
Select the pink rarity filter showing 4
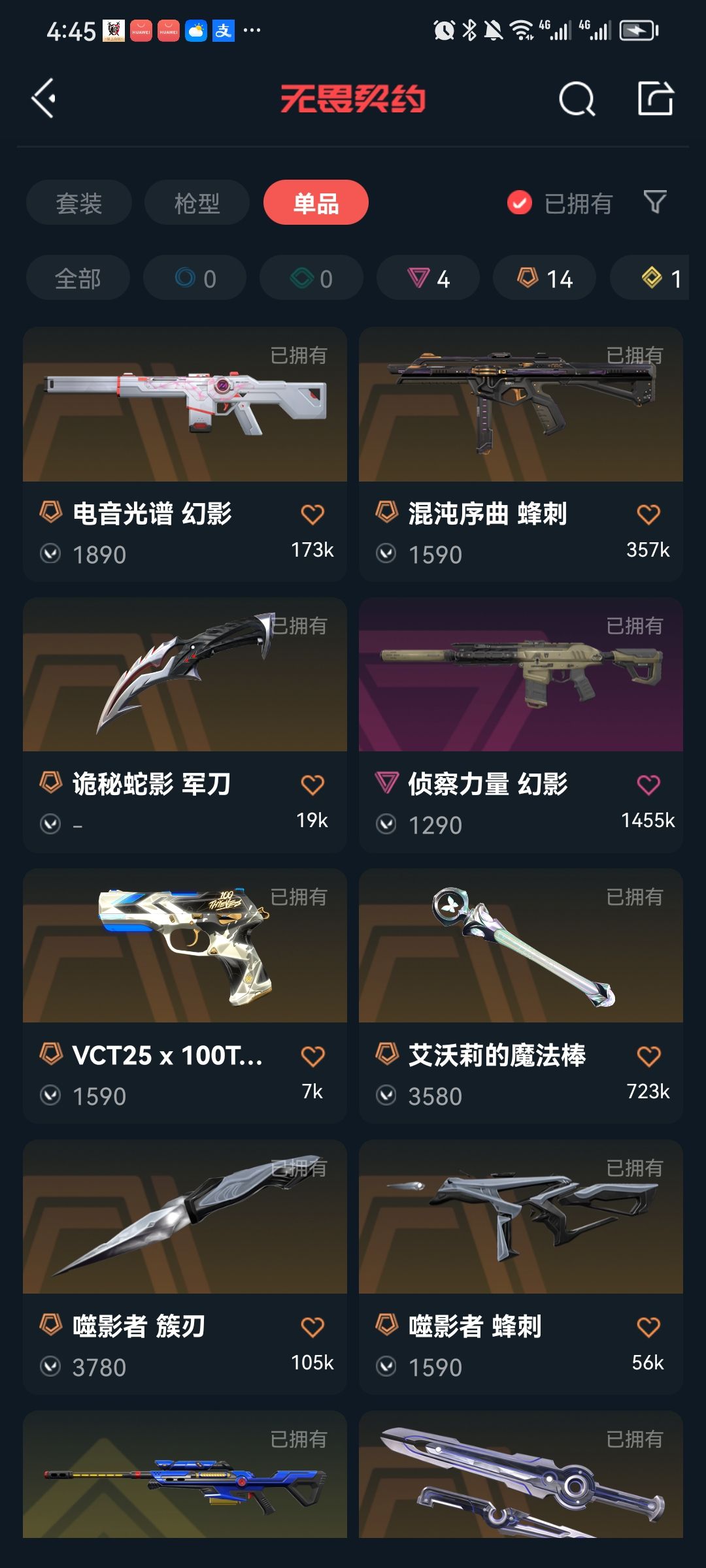(428, 278)
